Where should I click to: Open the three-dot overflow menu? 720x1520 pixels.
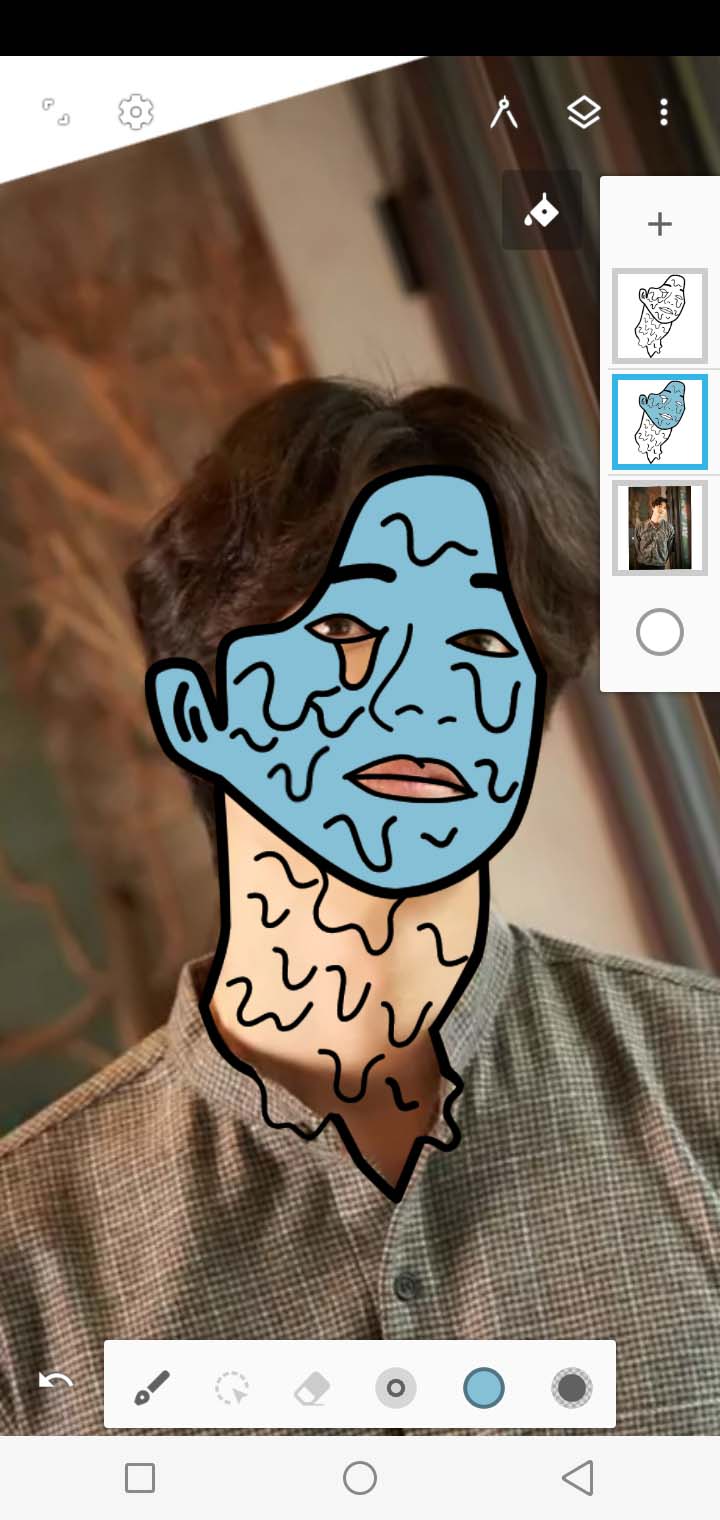(x=664, y=112)
